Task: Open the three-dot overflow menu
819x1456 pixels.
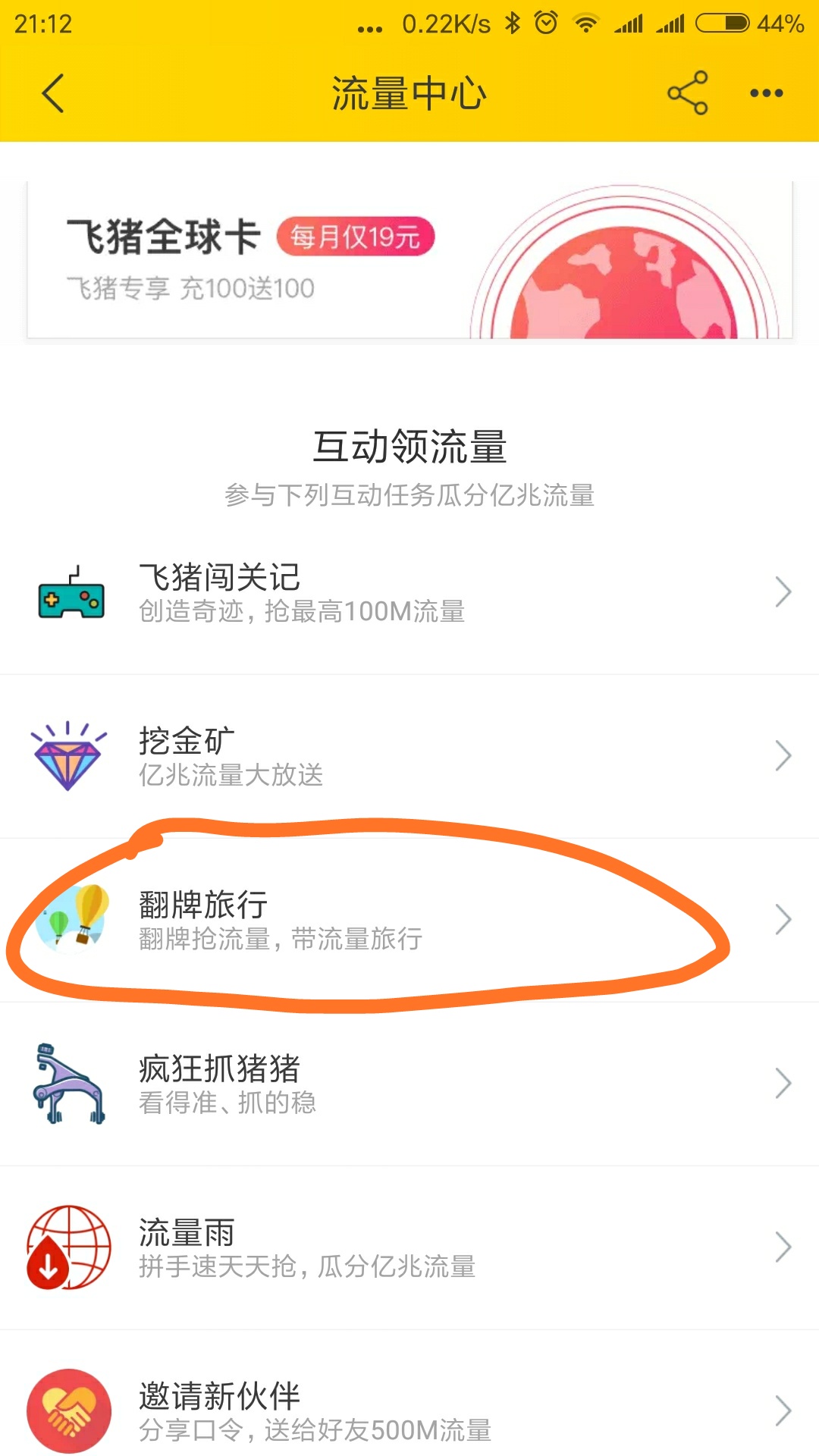Action: click(x=766, y=93)
